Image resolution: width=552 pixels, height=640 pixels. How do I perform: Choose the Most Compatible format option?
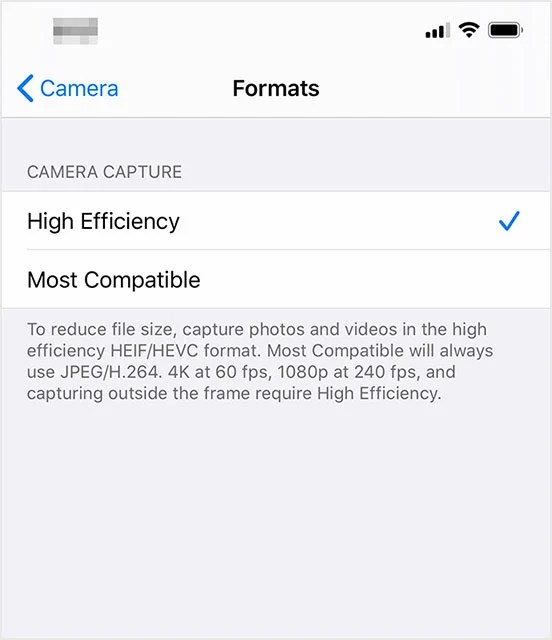click(276, 280)
